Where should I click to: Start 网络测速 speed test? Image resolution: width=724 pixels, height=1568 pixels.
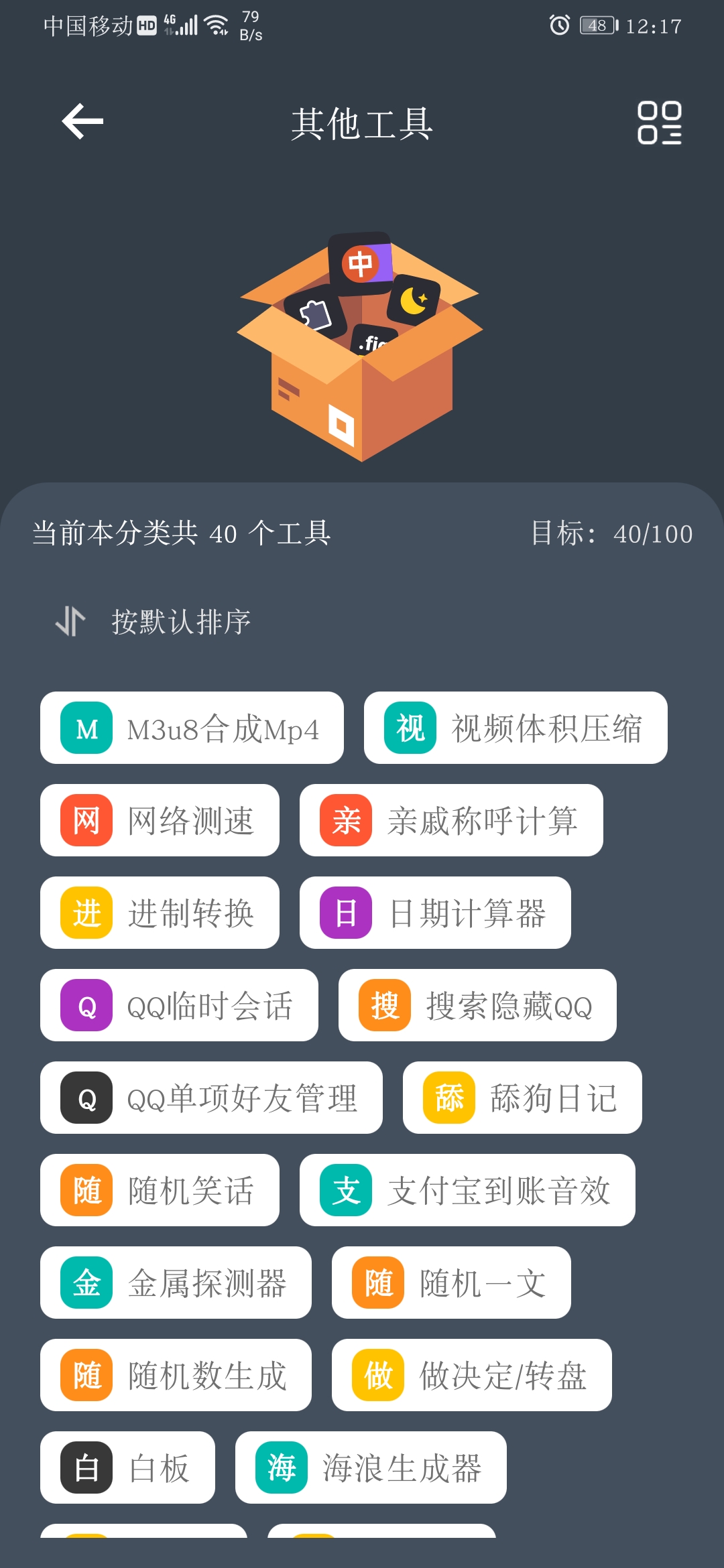click(160, 820)
